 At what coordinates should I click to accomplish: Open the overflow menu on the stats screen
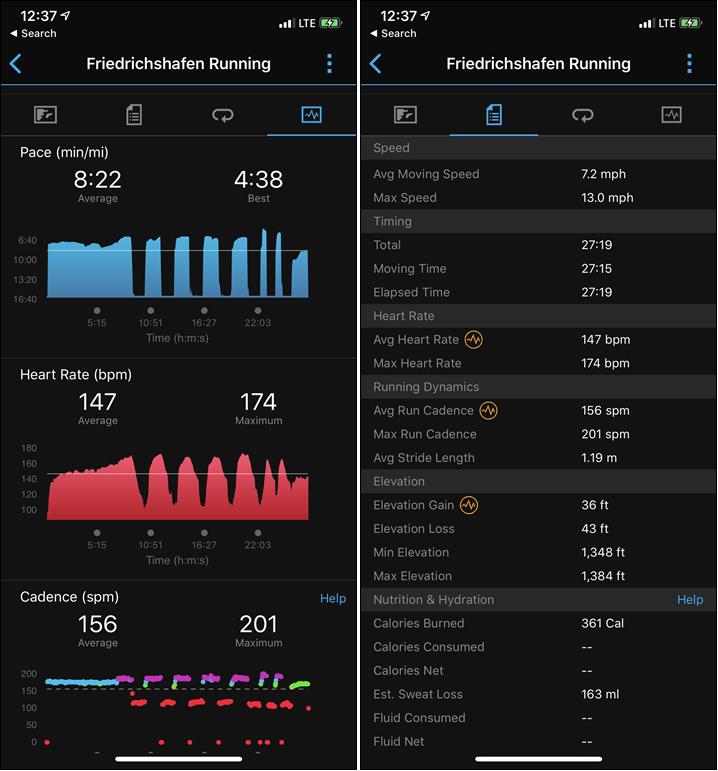coord(689,64)
